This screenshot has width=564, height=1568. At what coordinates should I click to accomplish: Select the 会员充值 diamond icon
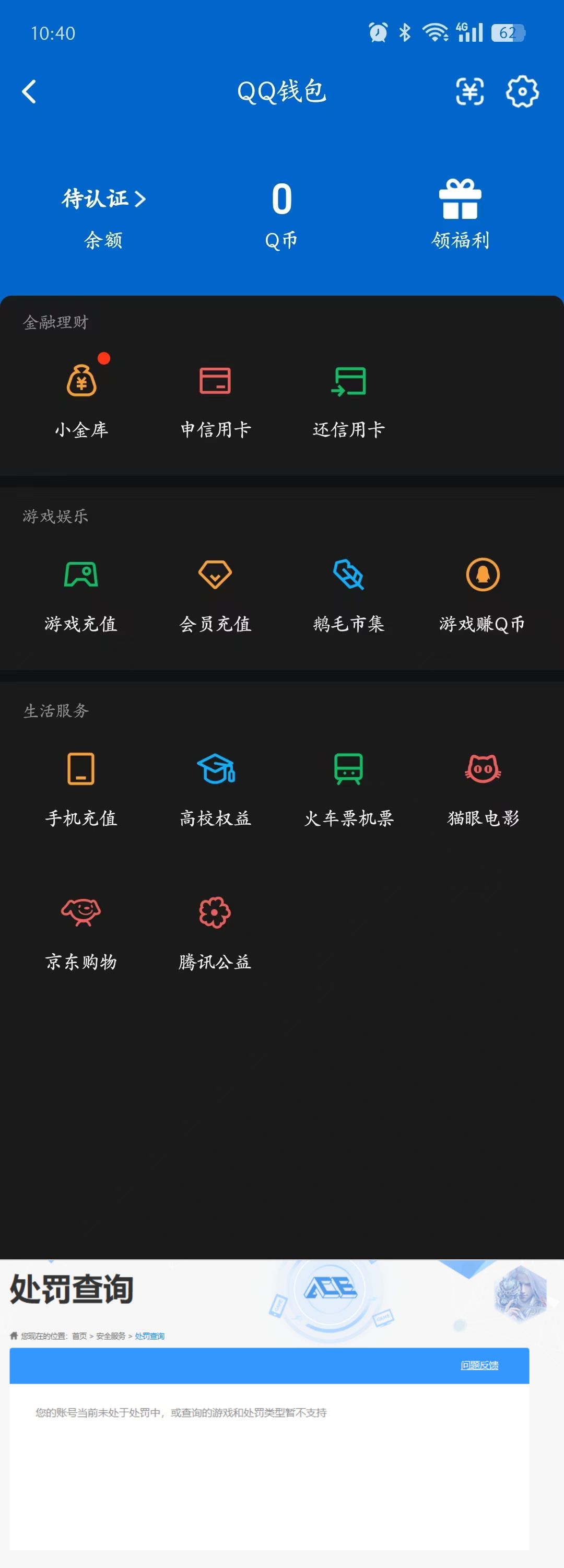pyautogui.click(x=215, y=575)
